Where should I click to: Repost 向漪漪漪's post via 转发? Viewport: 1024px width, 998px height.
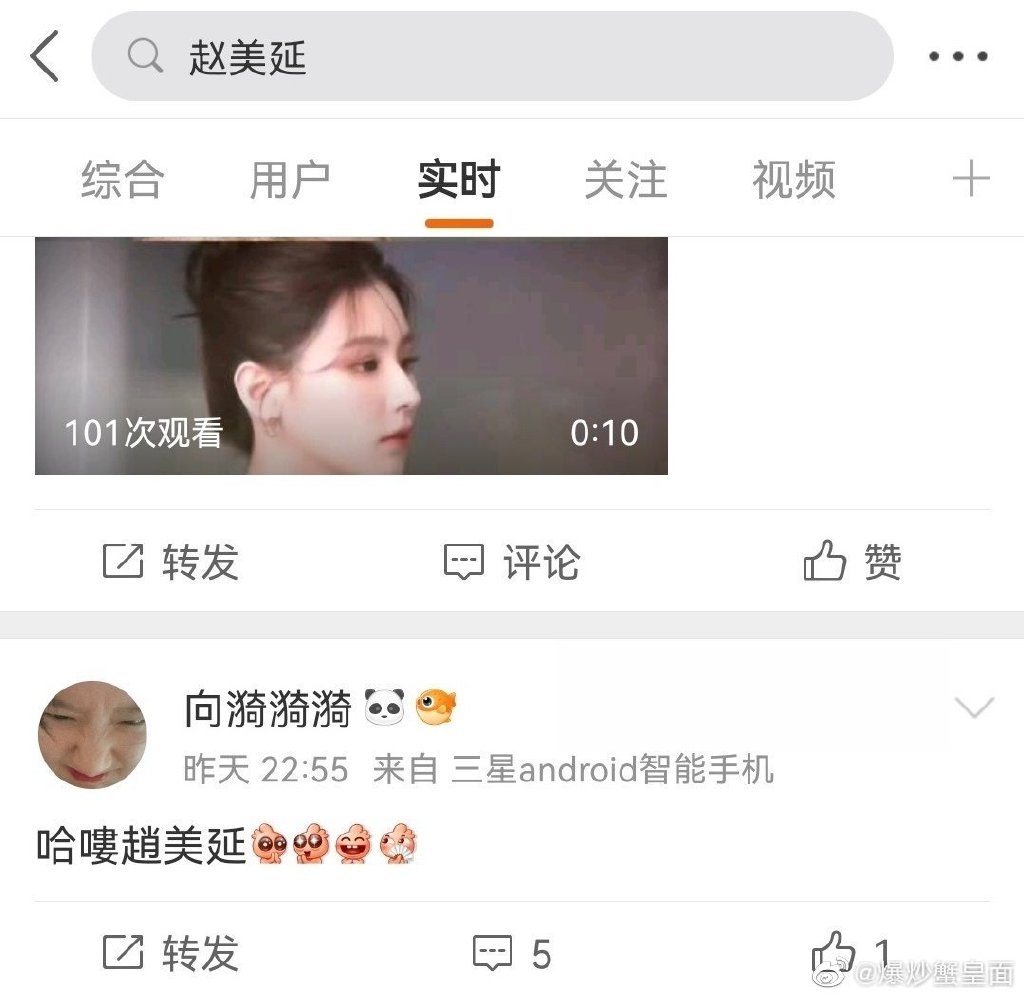[170, 953]
